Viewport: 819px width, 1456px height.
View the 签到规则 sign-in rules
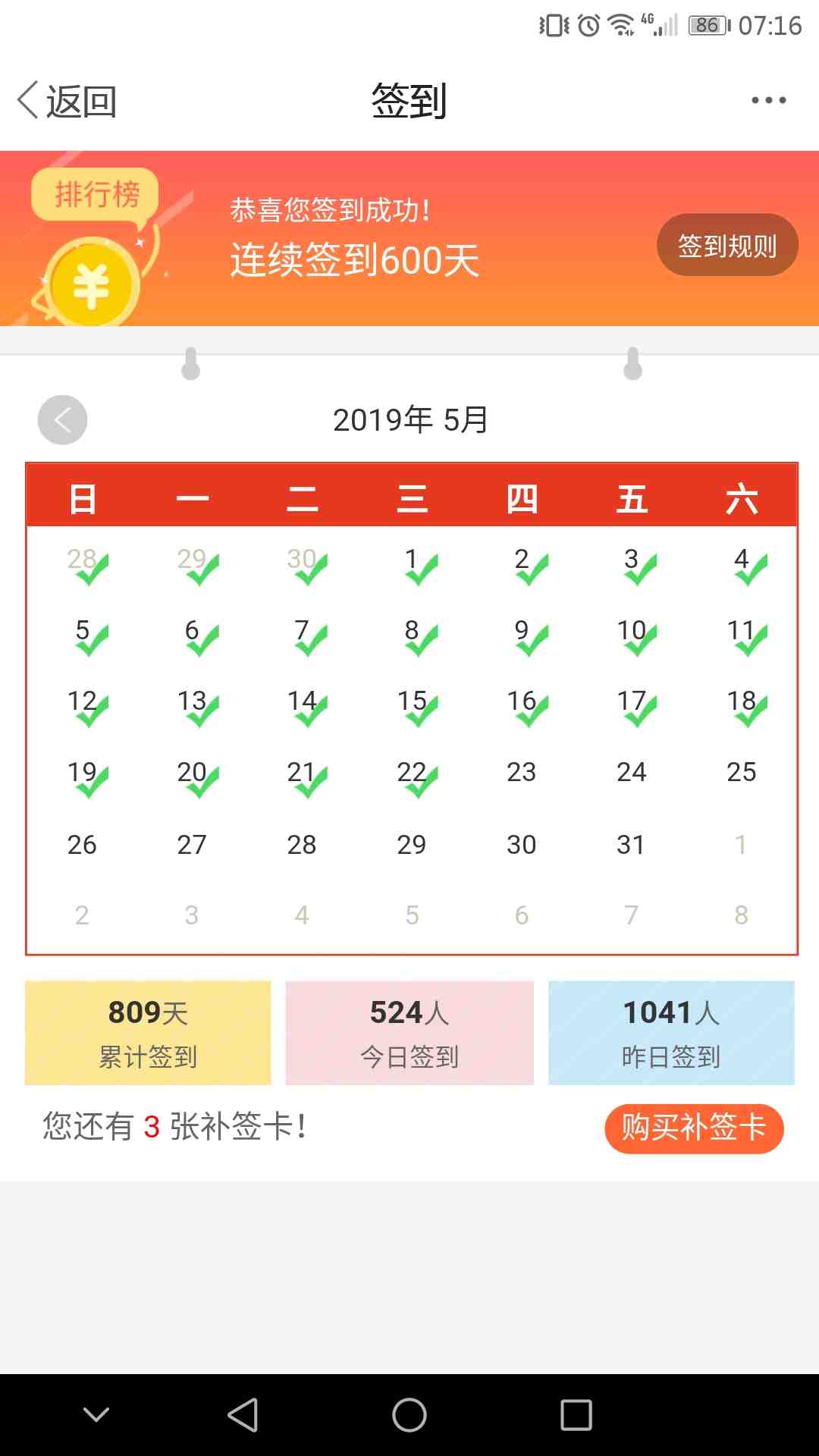pos(726,245)
